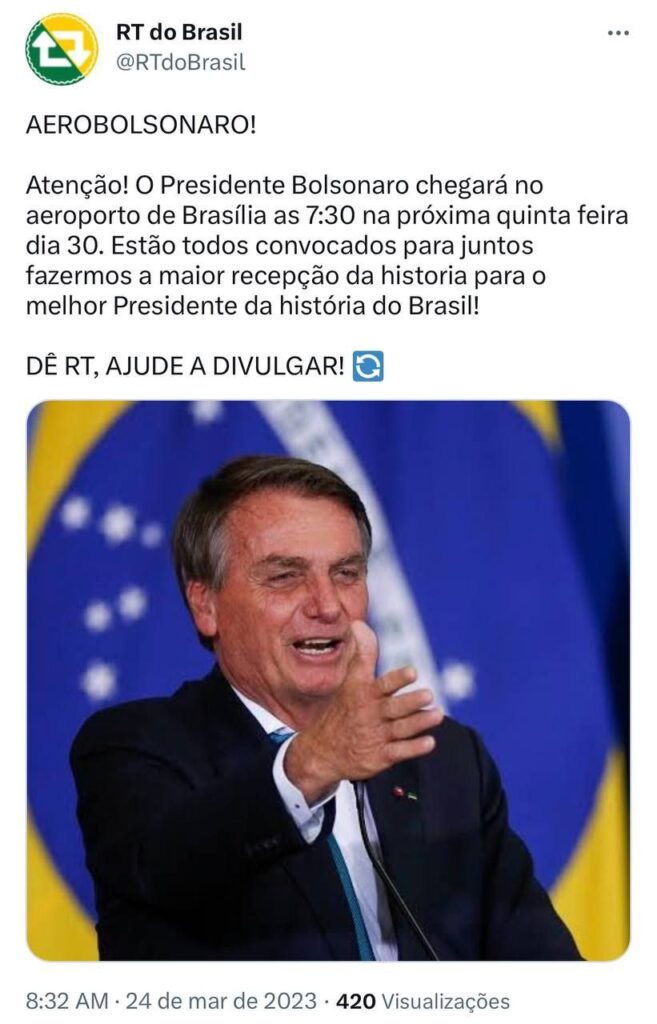Viewport: 657px width, 1024px height.
Task: Open the attached Bolsonaro photo
Action: pos(328,680)
